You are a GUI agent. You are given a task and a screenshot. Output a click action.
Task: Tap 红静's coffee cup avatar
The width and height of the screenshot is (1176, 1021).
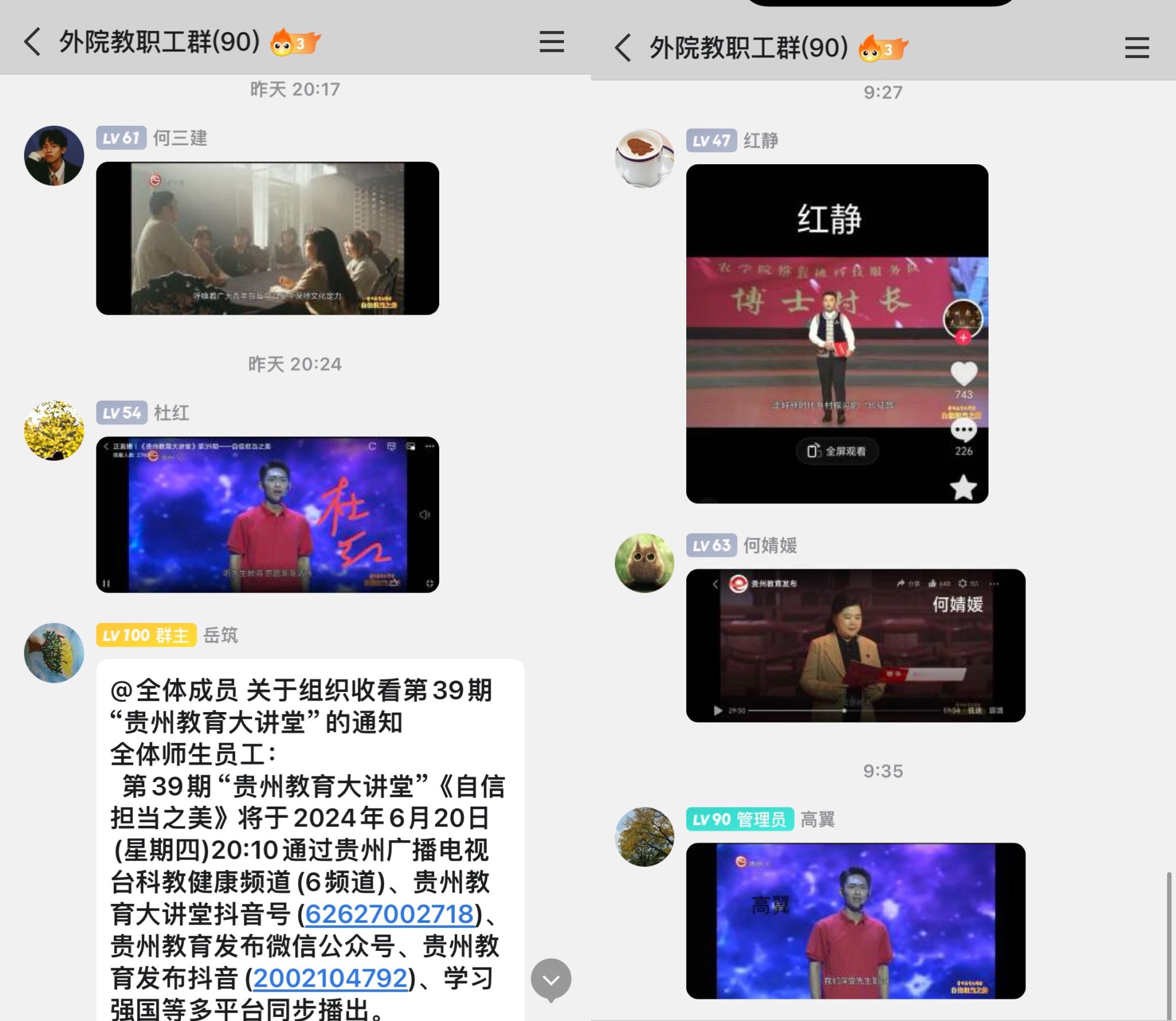pyautogui.click(x=644, y=158)
